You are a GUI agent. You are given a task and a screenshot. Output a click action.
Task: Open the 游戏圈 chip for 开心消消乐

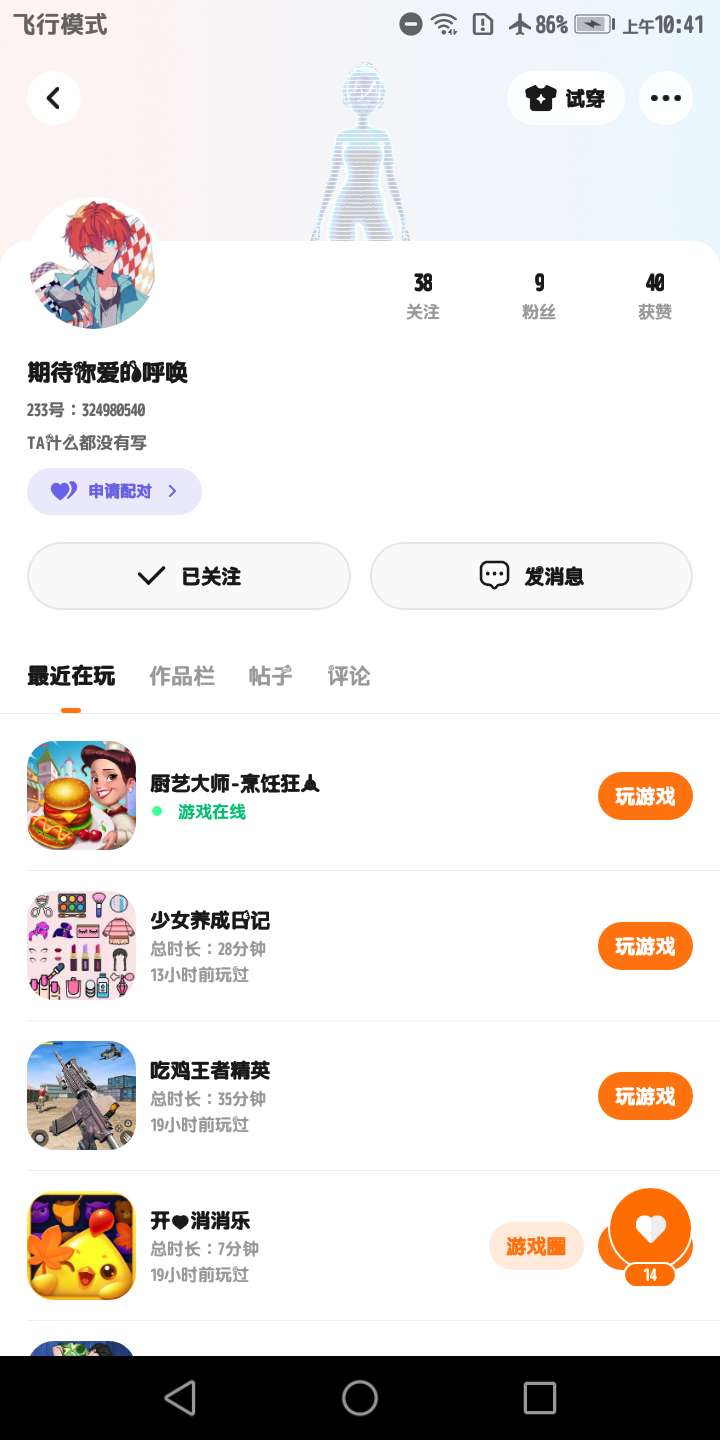click(x=536, y=1246)
